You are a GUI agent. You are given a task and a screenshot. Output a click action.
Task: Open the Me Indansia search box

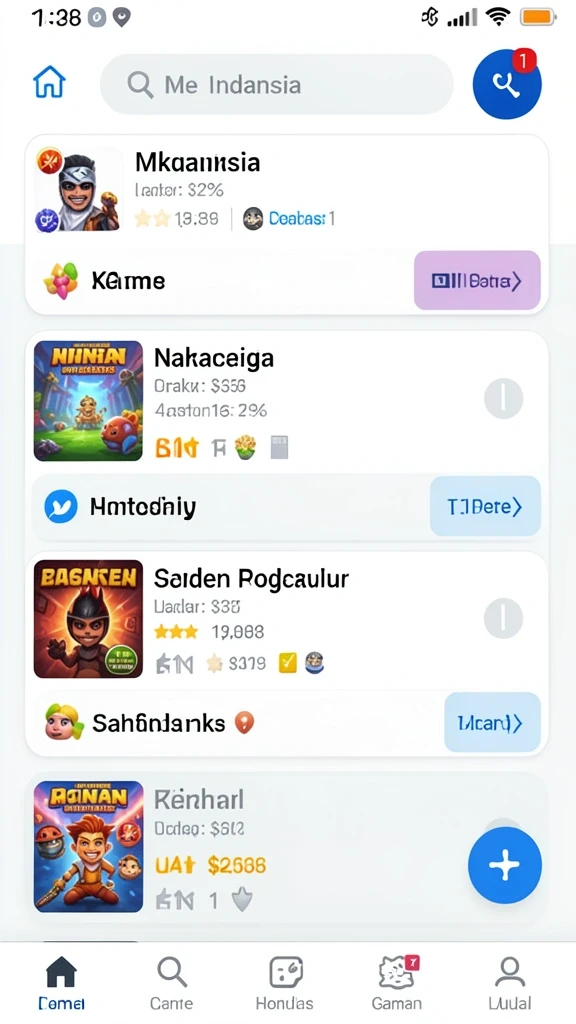276,84
